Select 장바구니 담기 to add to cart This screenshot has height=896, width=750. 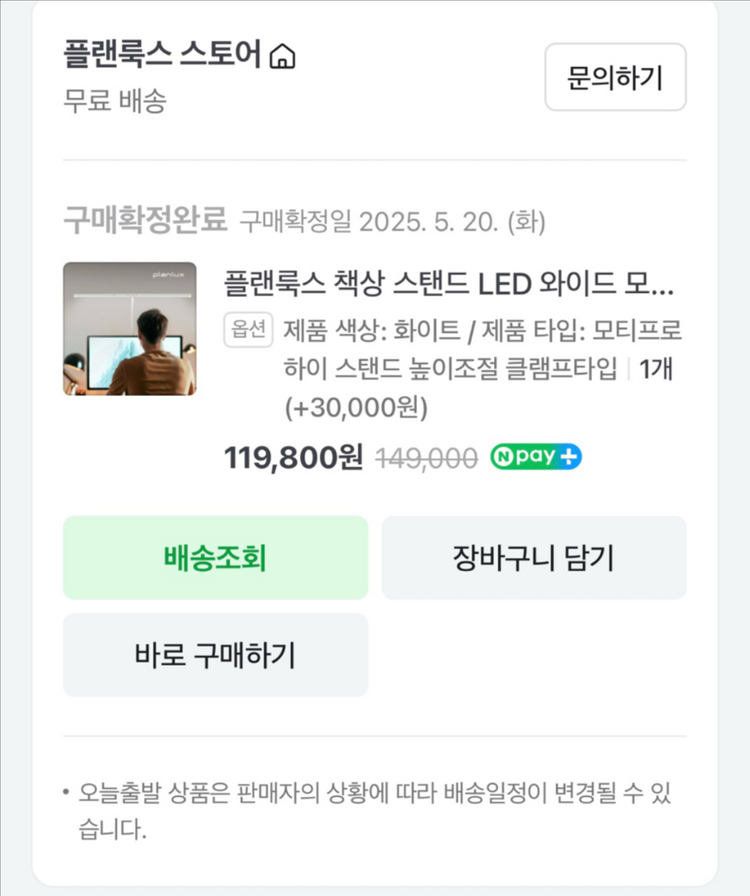(534, 558)
